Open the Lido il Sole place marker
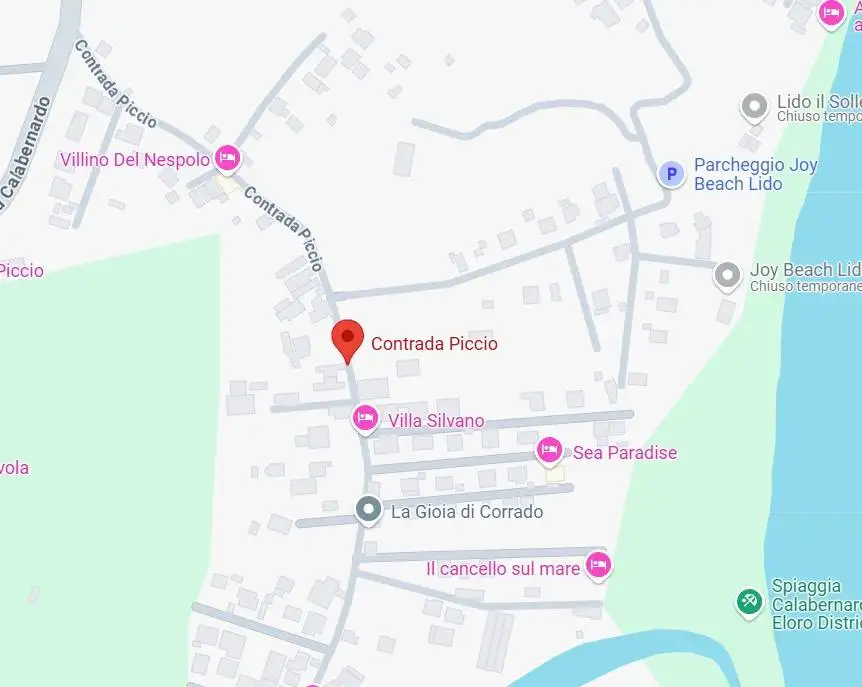The height and width of the screenshot is (687, 862). point(753,105)
